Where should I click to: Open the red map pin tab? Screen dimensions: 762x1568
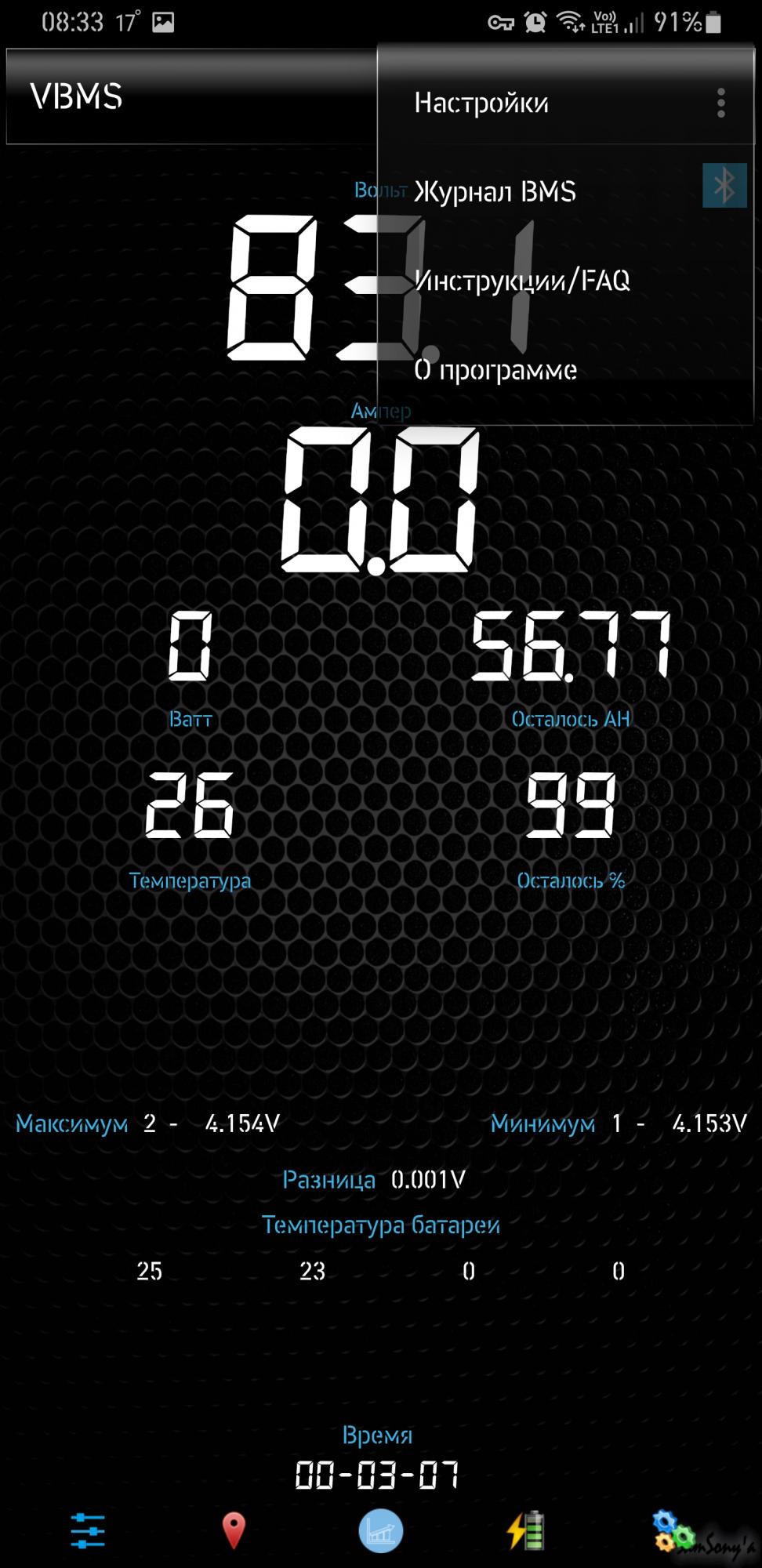pos(234,1530)
